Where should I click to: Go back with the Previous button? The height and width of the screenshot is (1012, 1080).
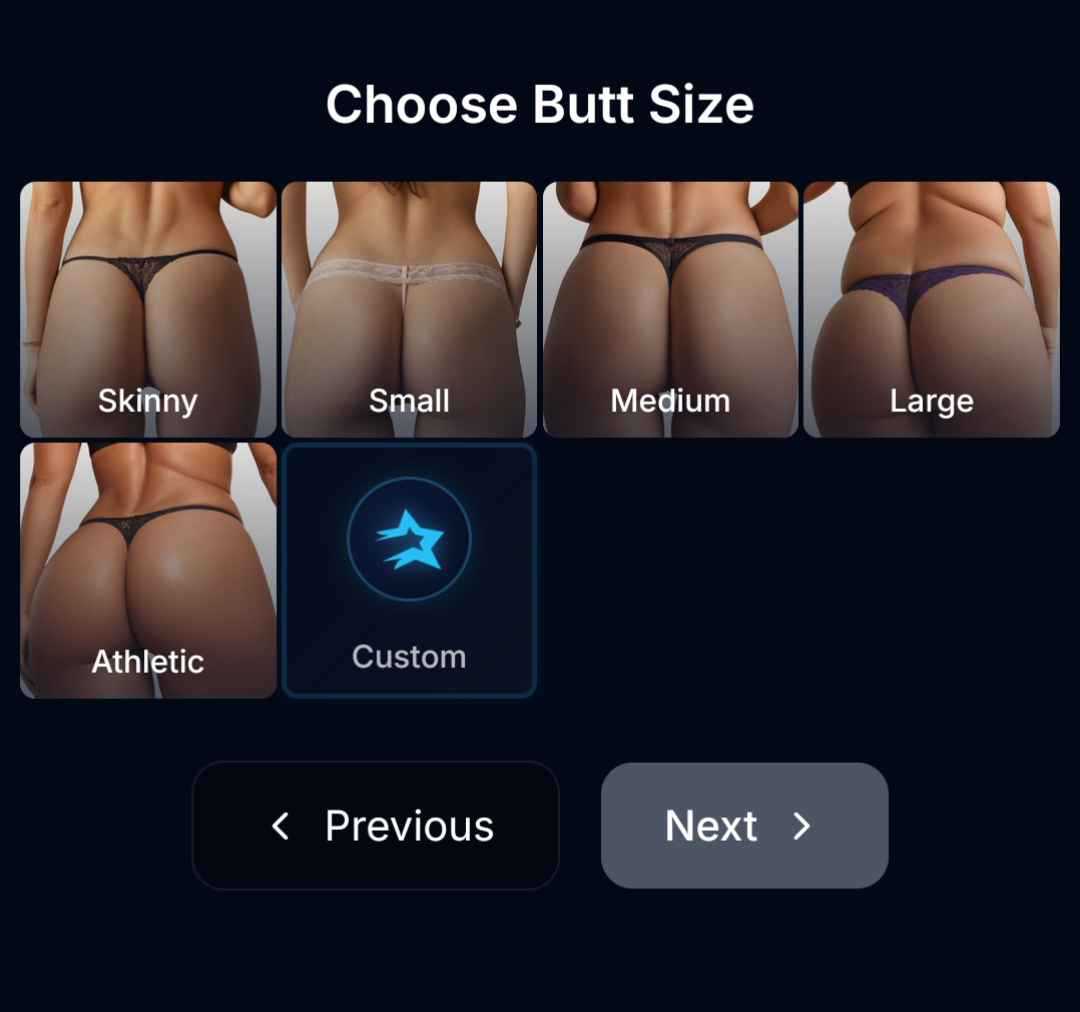coord(375,825)
